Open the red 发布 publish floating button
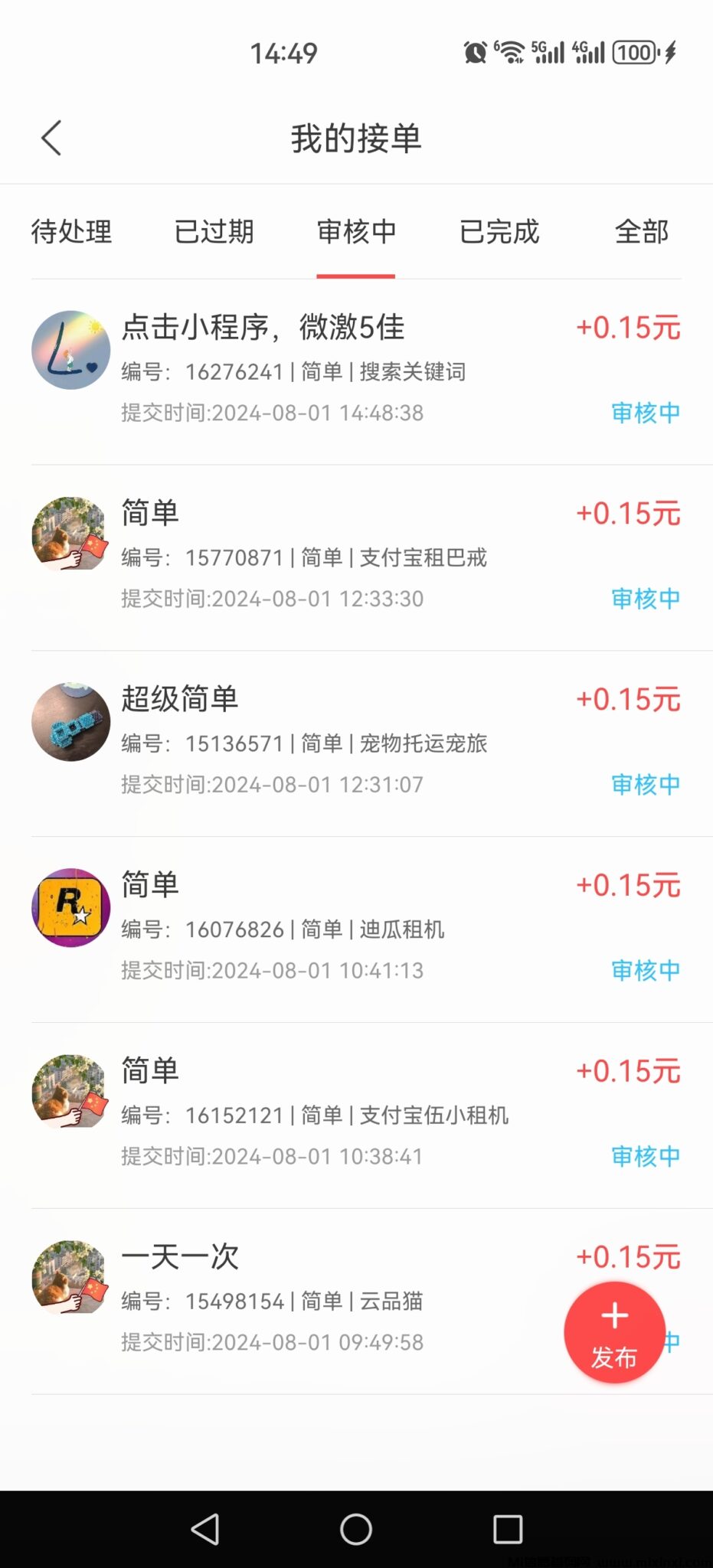This screenshot has width=713, height=1568. pos(614,1332)
